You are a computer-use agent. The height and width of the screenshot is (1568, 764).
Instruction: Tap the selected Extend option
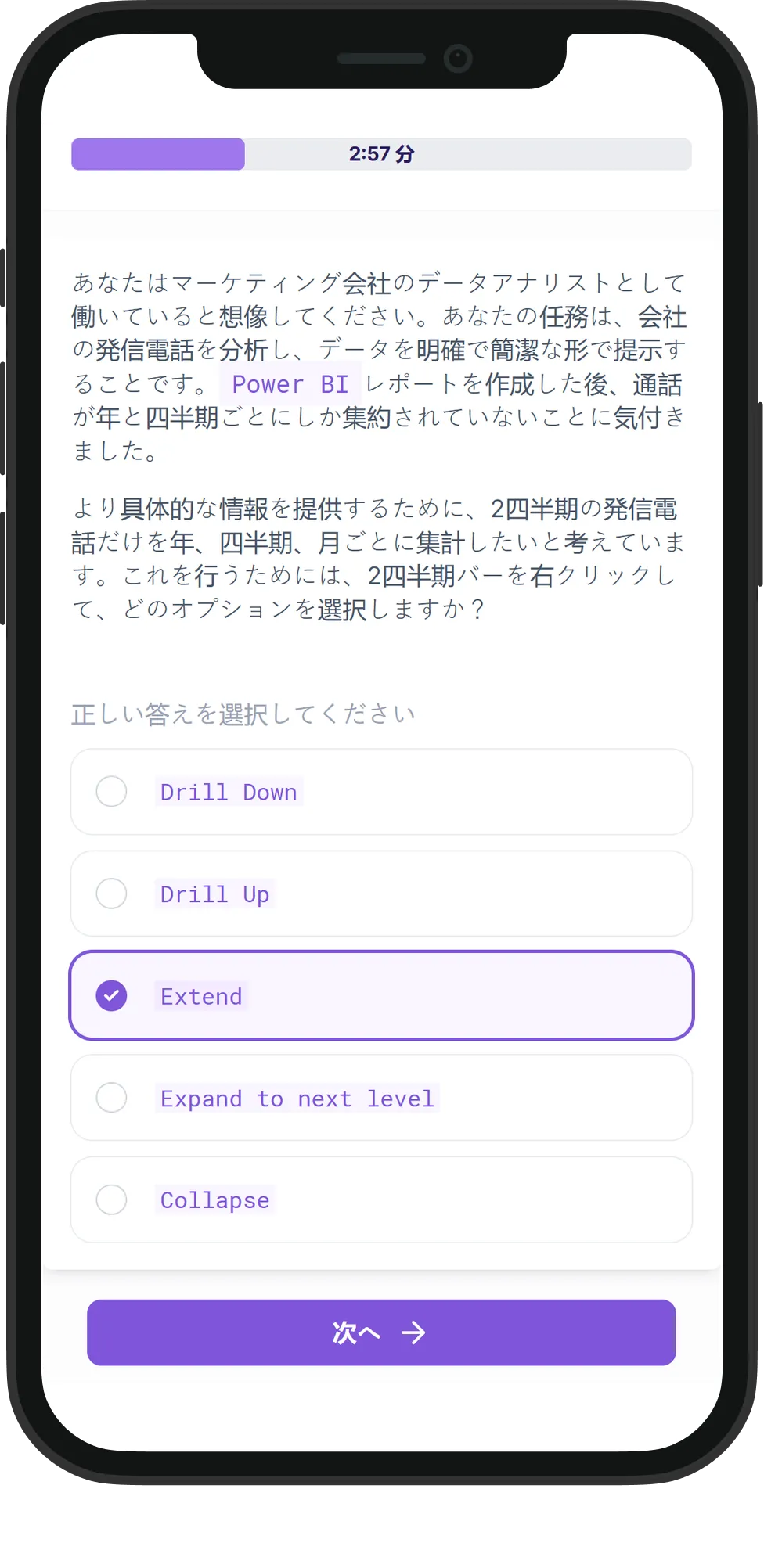tap(381, 995)
